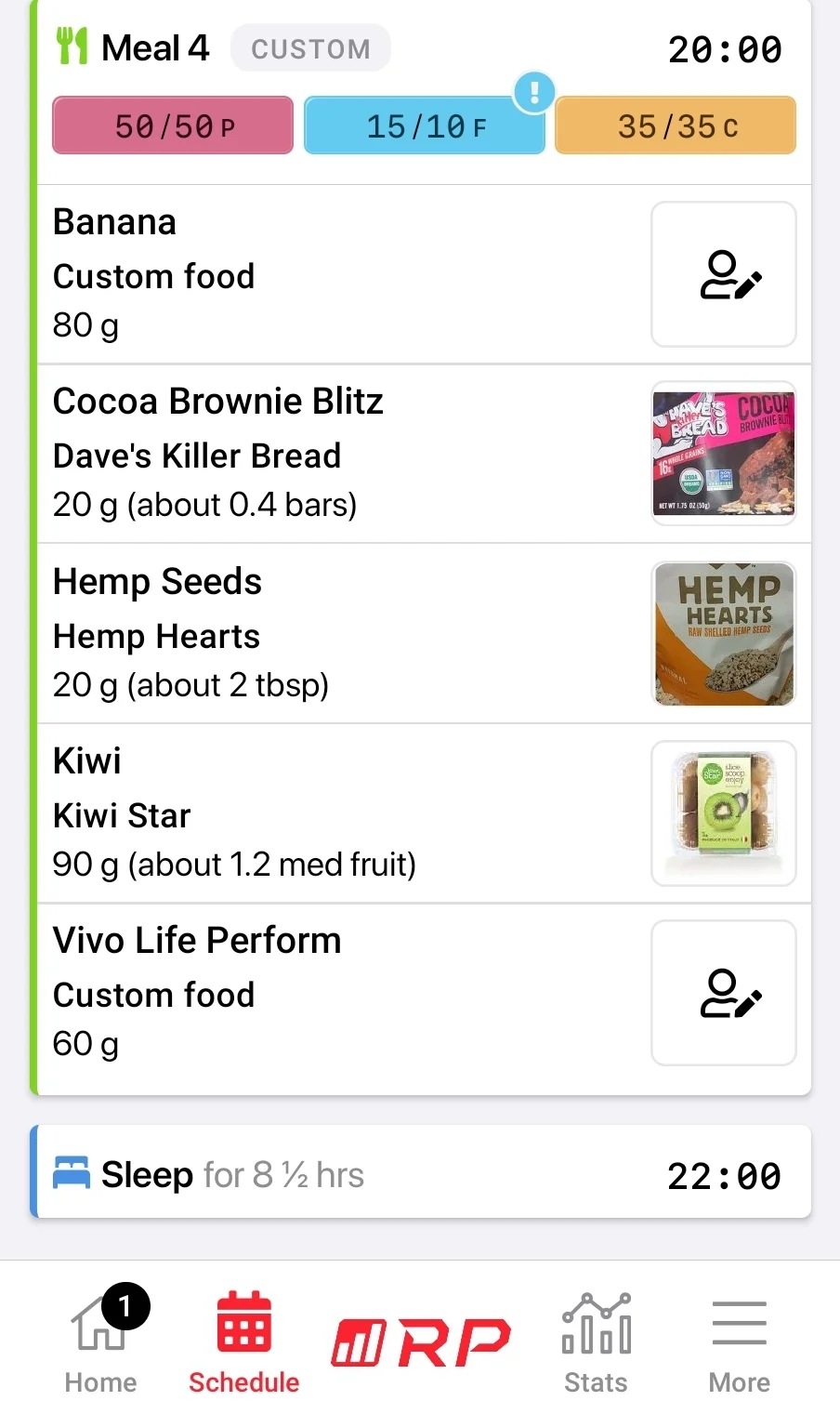Open the Sleep for 8 ½ hrs card
The width and height of the screenshot is (840, 1427).
point(421,1172)
